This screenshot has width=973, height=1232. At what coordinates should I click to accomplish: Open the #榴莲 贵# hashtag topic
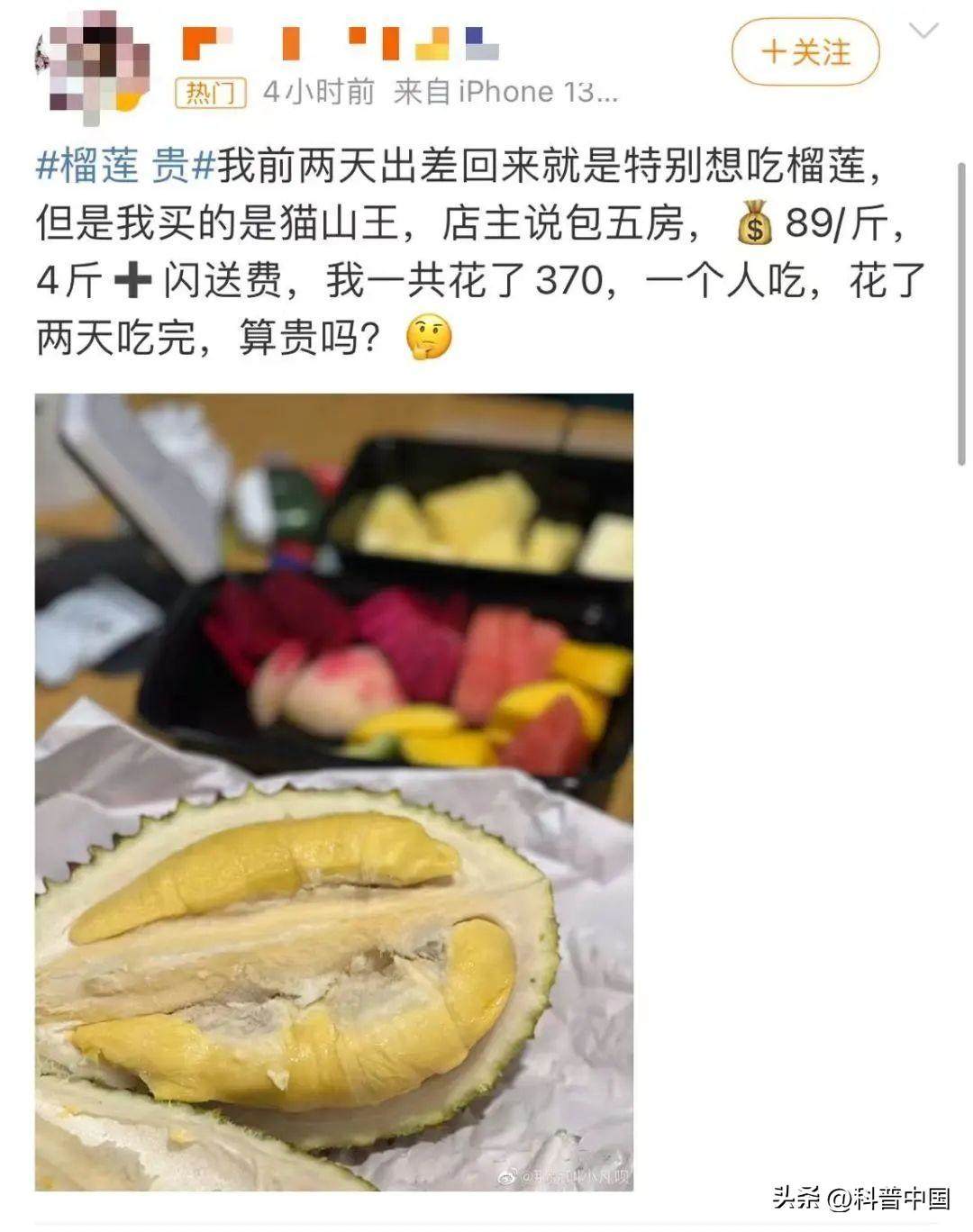click(125, 167)
